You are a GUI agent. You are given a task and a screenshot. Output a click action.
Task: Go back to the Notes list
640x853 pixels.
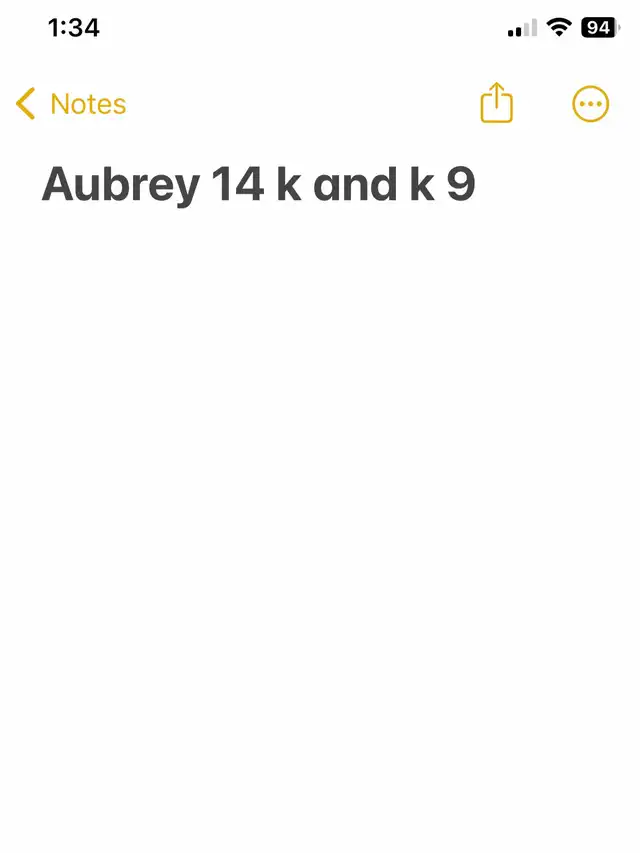(70, 104)
